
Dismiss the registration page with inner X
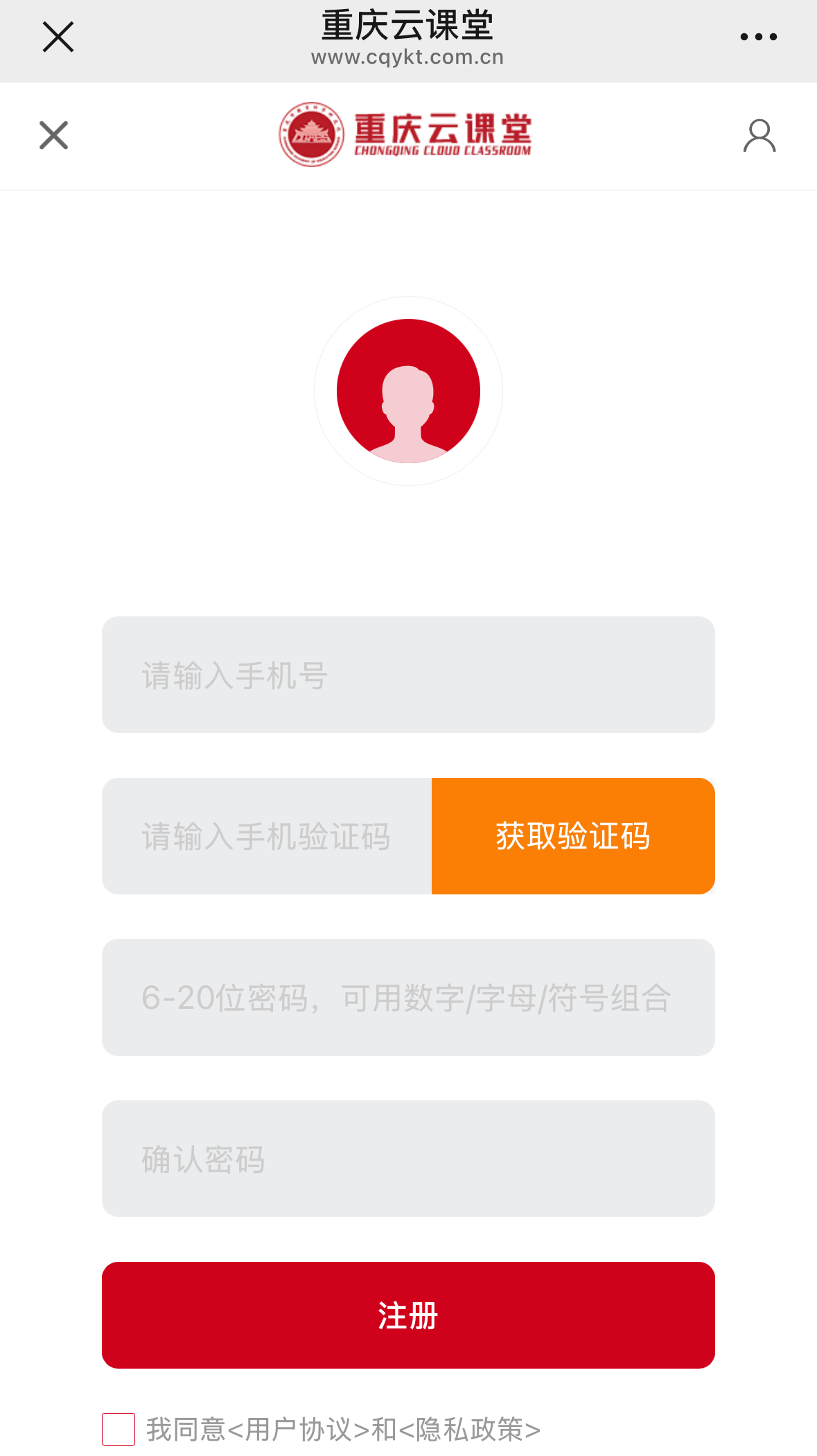tap(54, 135)
